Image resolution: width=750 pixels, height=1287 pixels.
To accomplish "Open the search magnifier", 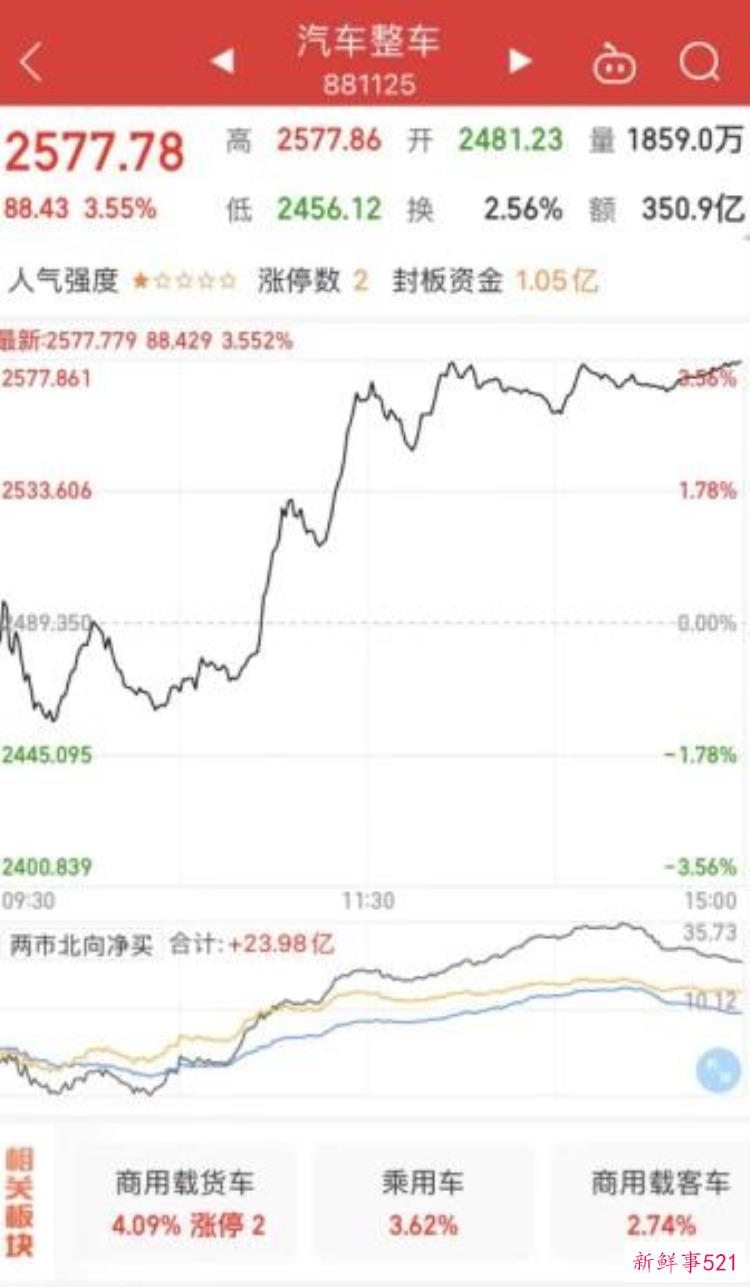I will click(699, 63).
